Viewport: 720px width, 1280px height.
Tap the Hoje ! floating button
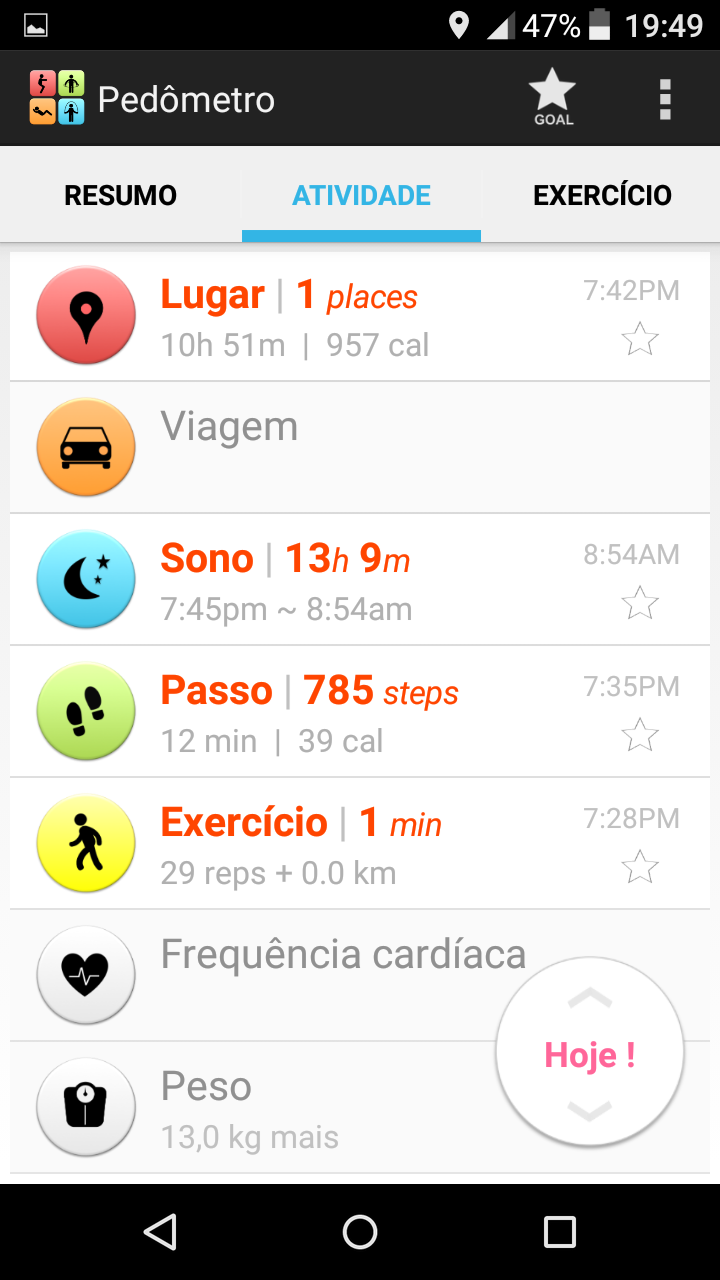click(x=590, y=1054)
